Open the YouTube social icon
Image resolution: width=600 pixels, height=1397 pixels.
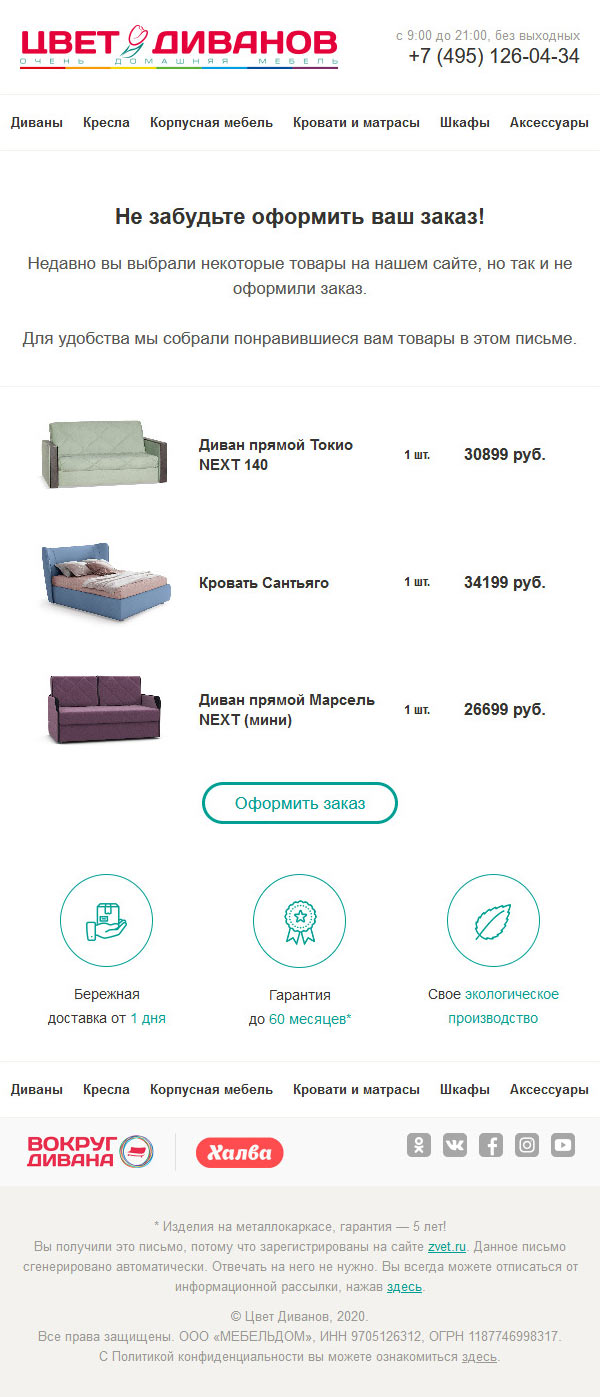(x=563, y=1145)
